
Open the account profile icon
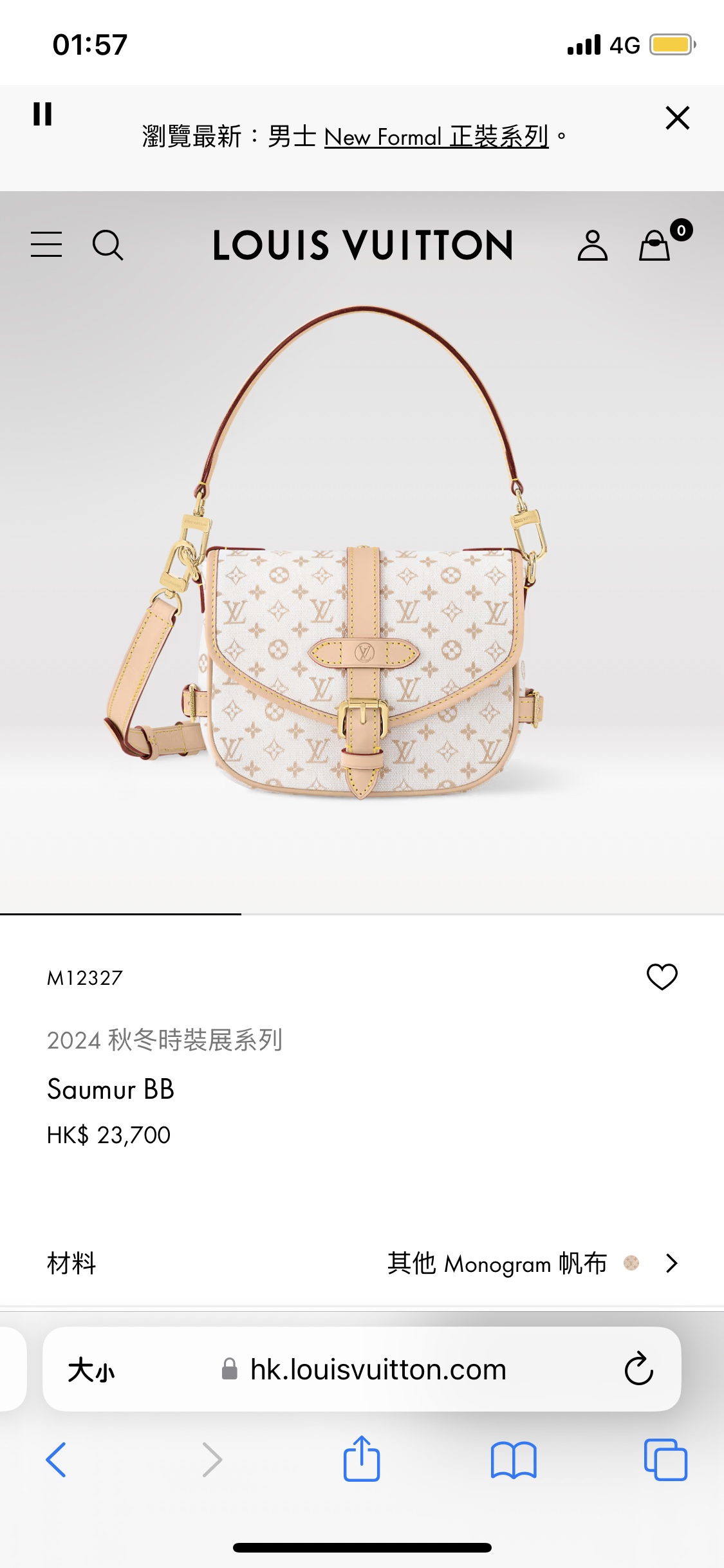[592, 245]
